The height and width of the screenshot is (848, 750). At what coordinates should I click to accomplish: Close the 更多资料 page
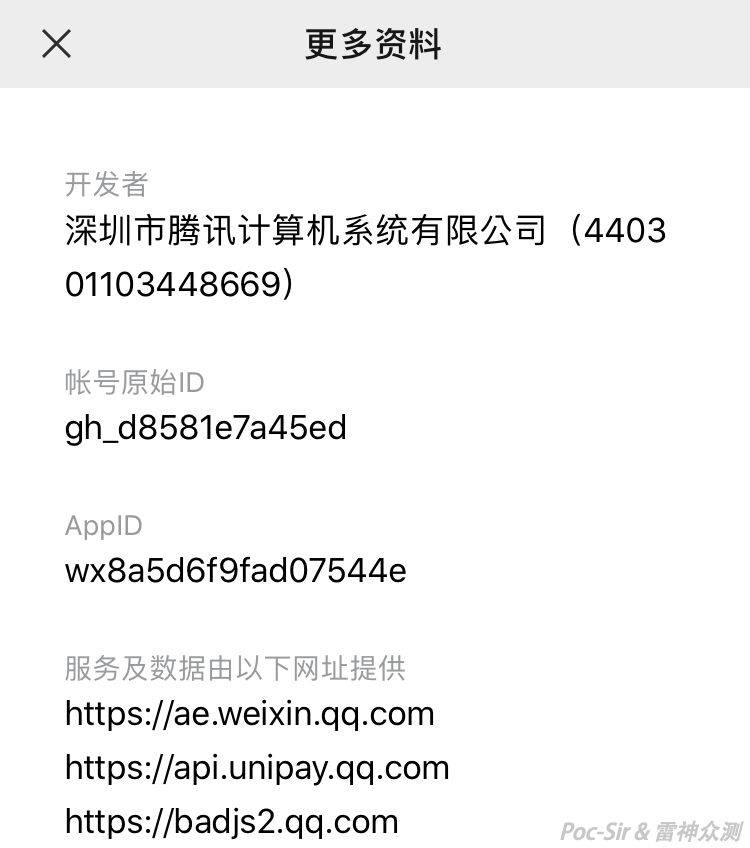pyautogui.click(x=57, y=44)
